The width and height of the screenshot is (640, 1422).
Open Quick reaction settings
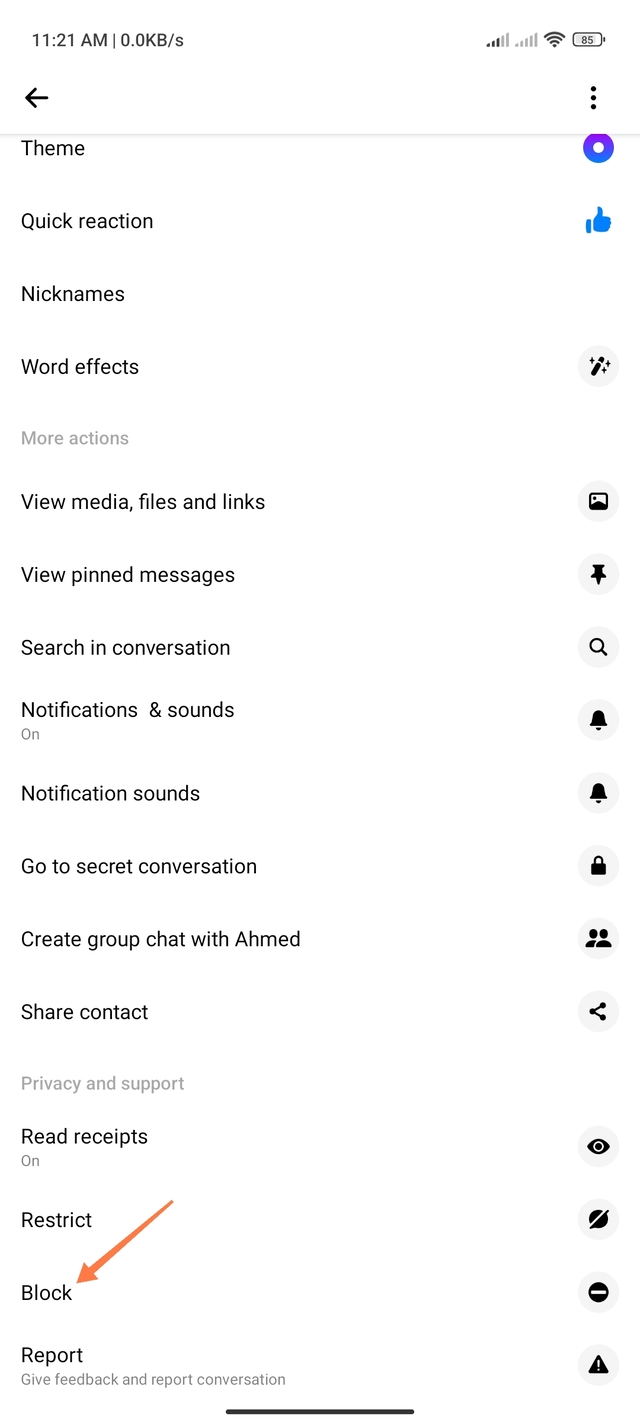click(x=88, y=222)
